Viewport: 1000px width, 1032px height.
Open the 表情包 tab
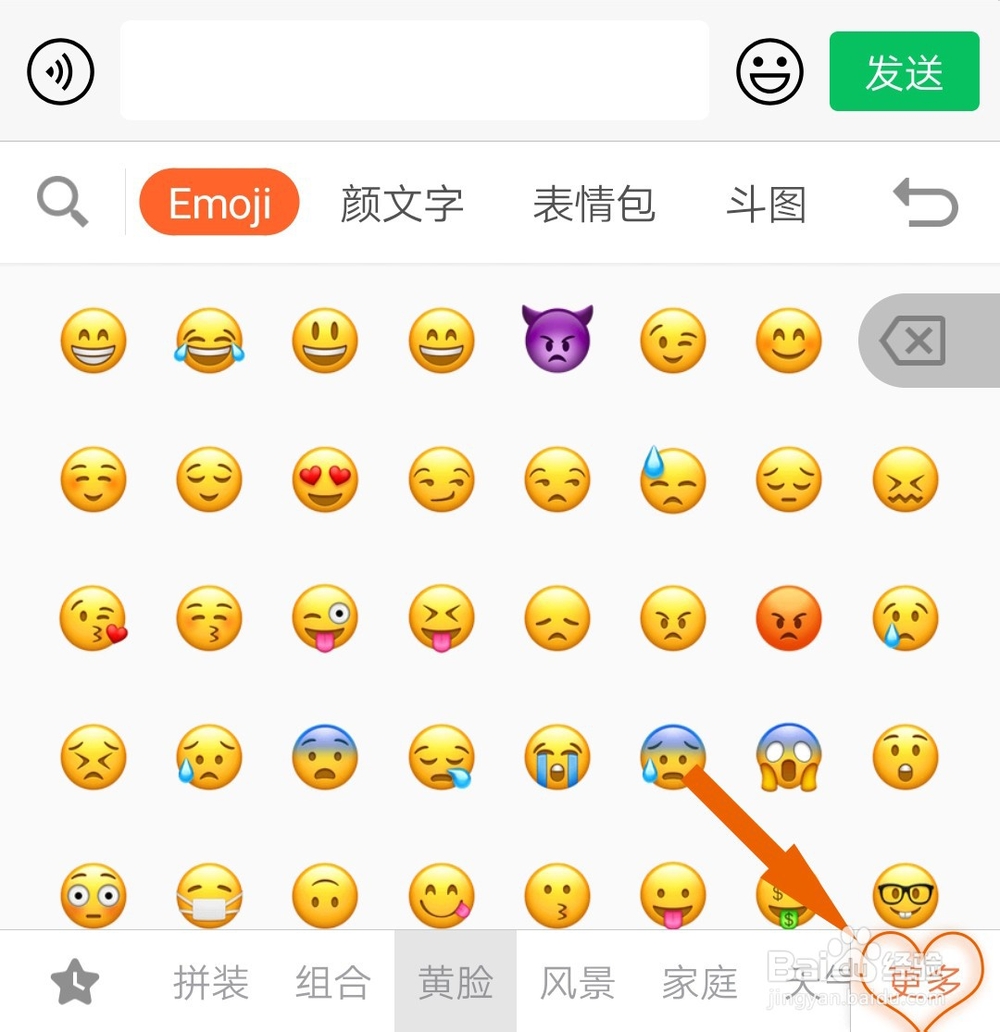(594, 203)
